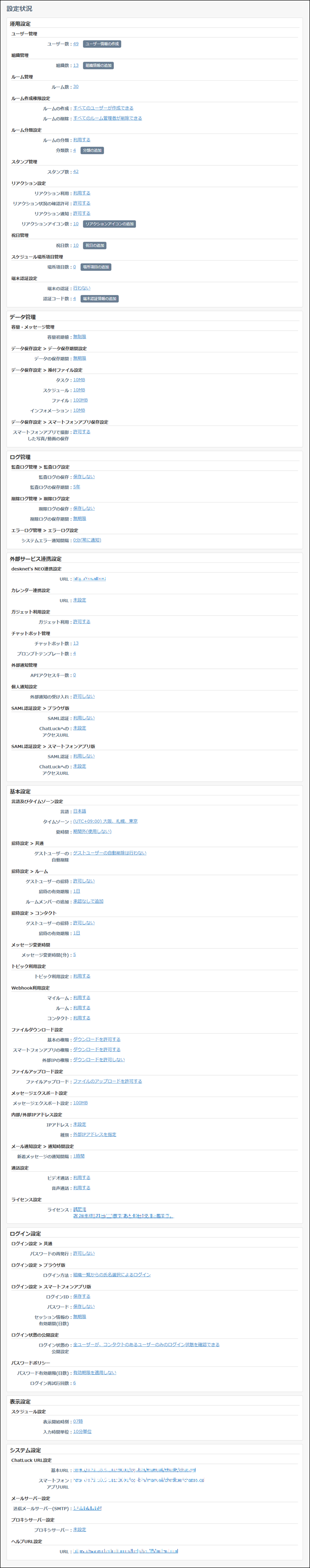Open システムエラー通知間隔 0分(常に通知) link
310x1568 pixels.
[x=87, y=540]
